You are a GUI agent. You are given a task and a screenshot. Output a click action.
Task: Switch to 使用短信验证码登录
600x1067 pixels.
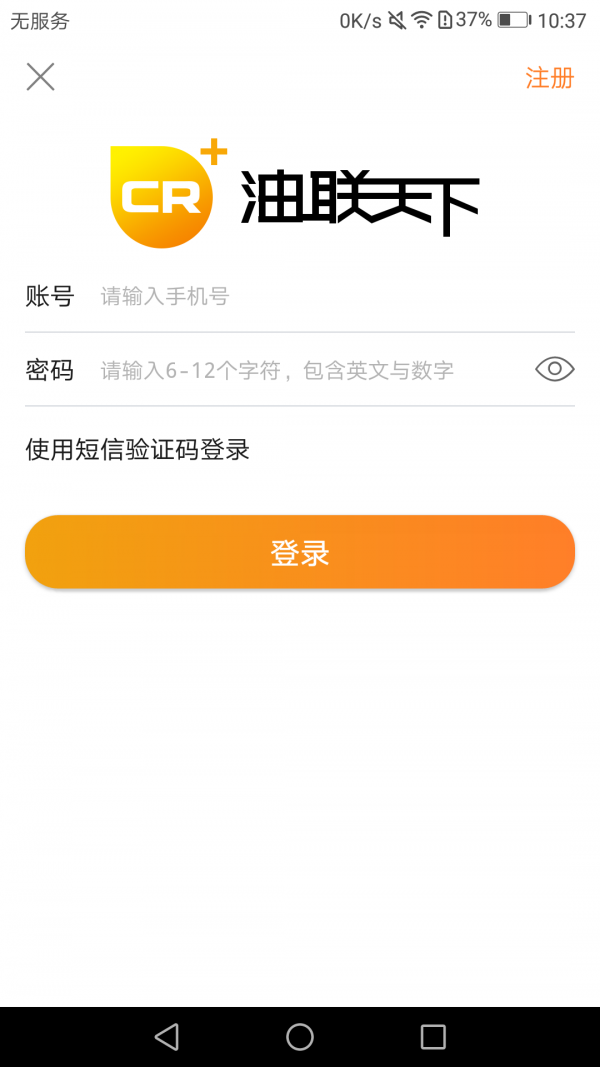coord(138,450)
